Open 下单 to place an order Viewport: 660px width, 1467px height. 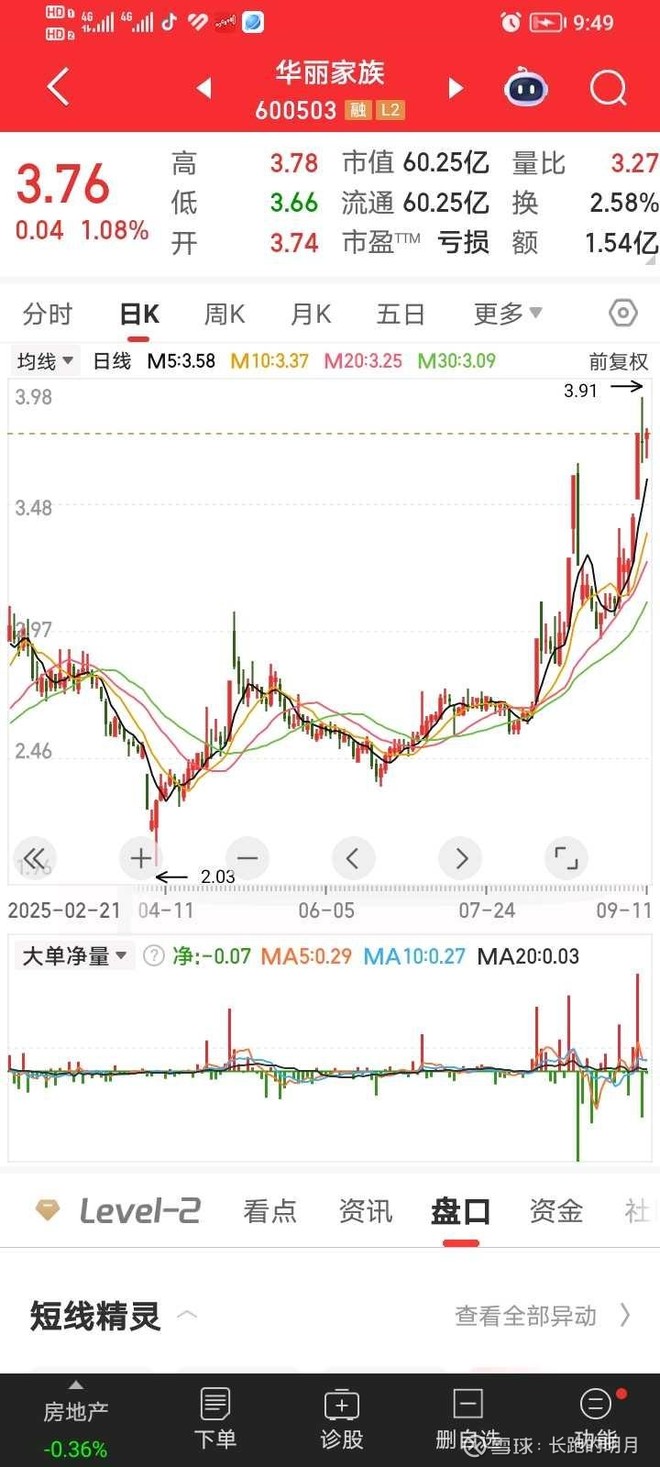click(214, 1418)
